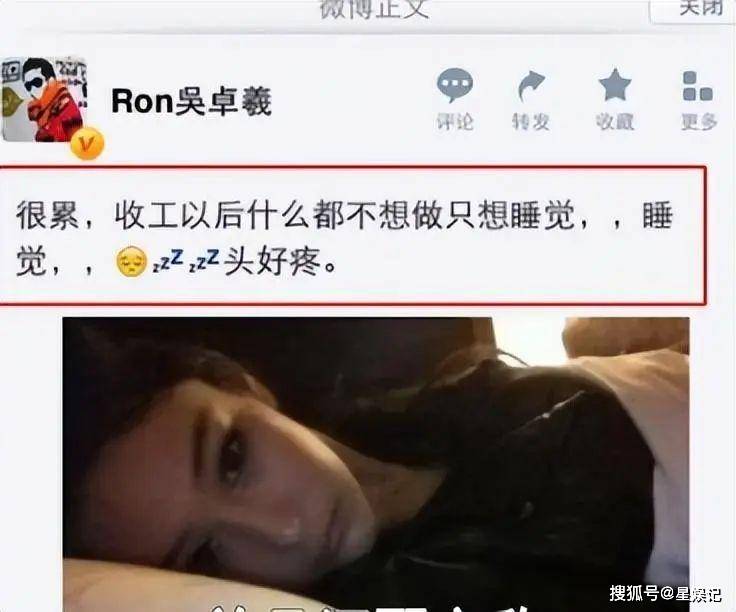Viewport: 736px width, 612px height.
Task: Save the post with the 收藏 star
Action: click(x=615, y=98)
